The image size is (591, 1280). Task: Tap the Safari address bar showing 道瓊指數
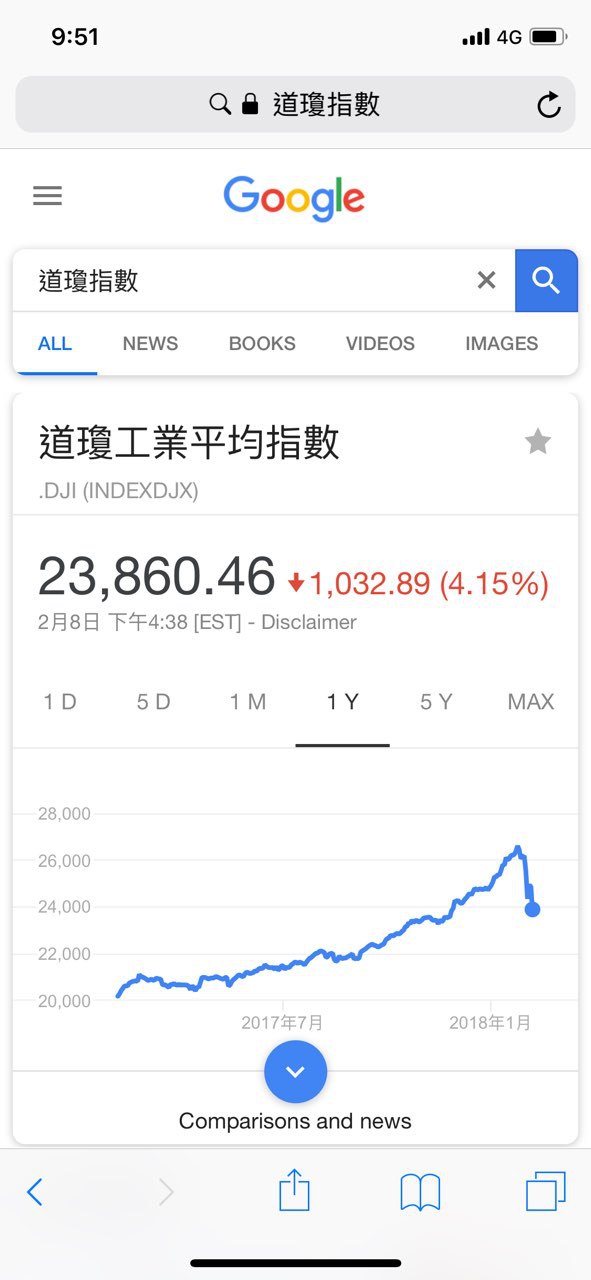pyautogui.click(x=295, y=105)
